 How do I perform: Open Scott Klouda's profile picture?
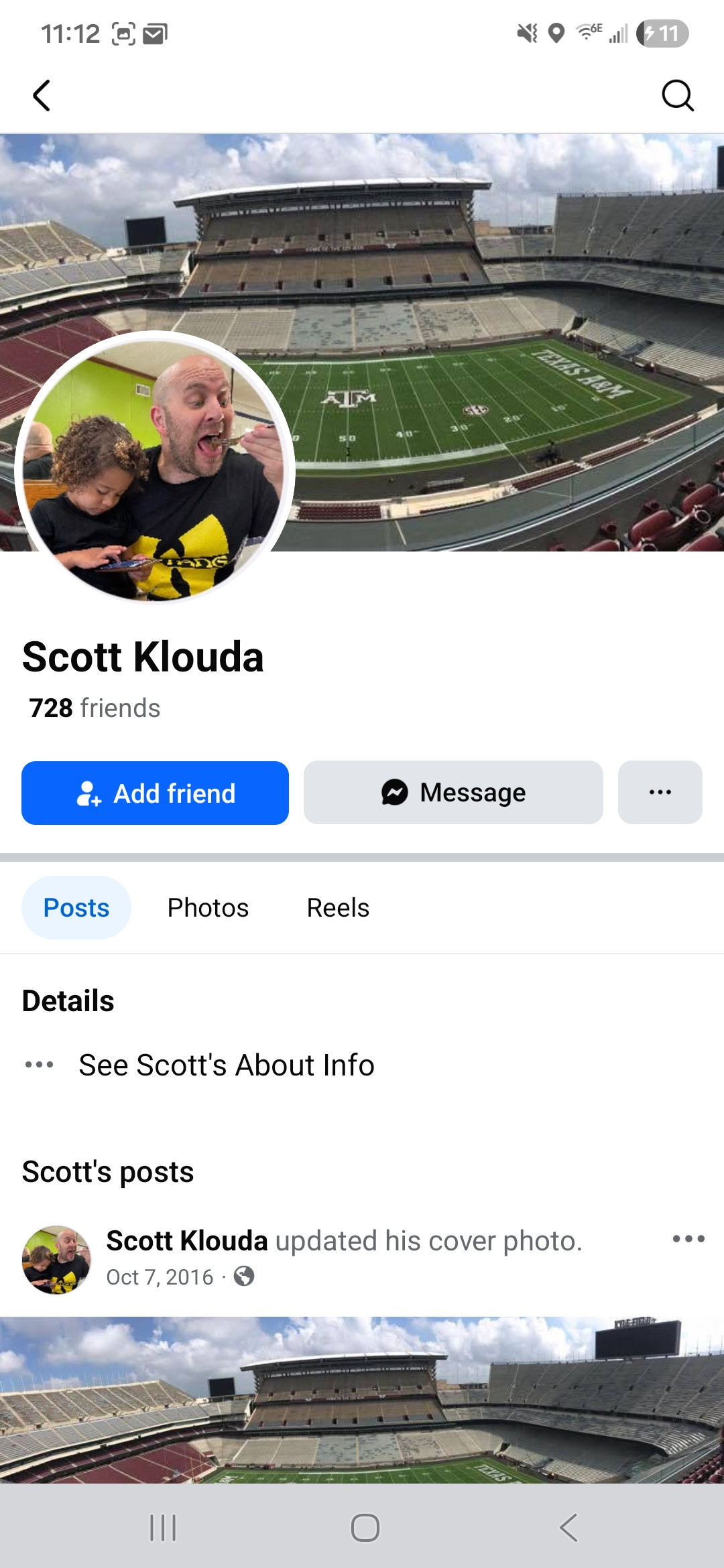(x=155, y=468)
